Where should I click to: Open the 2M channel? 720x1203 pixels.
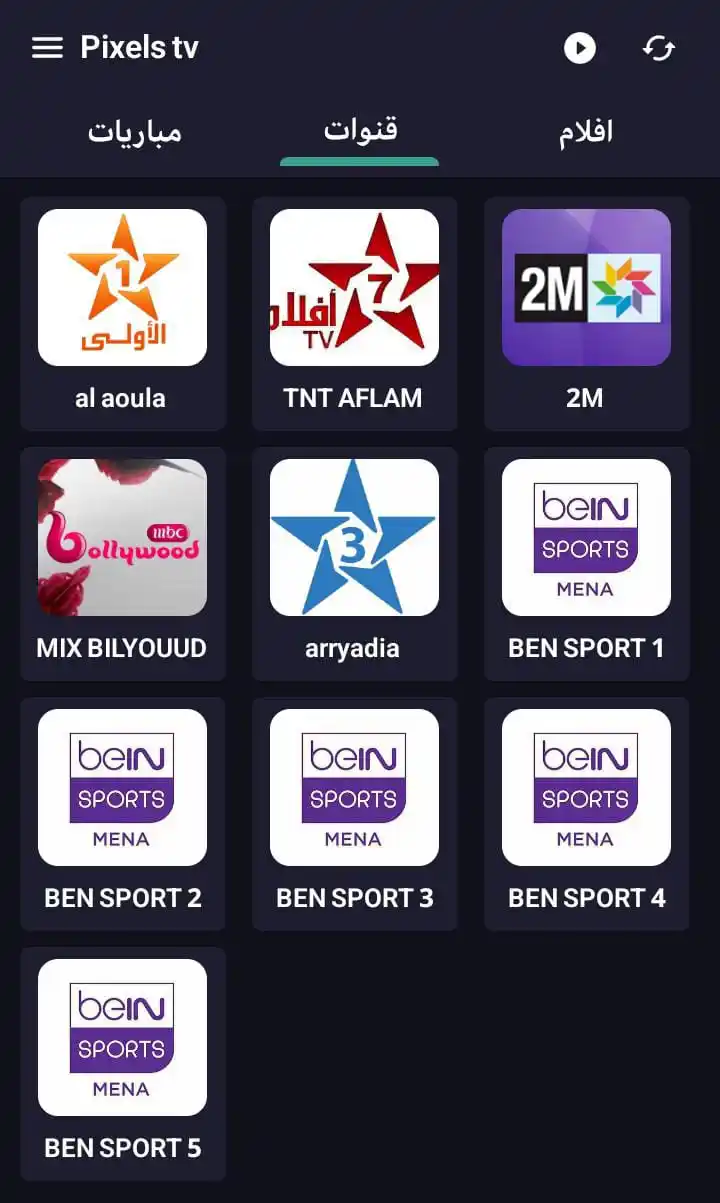tap(586, 312)
